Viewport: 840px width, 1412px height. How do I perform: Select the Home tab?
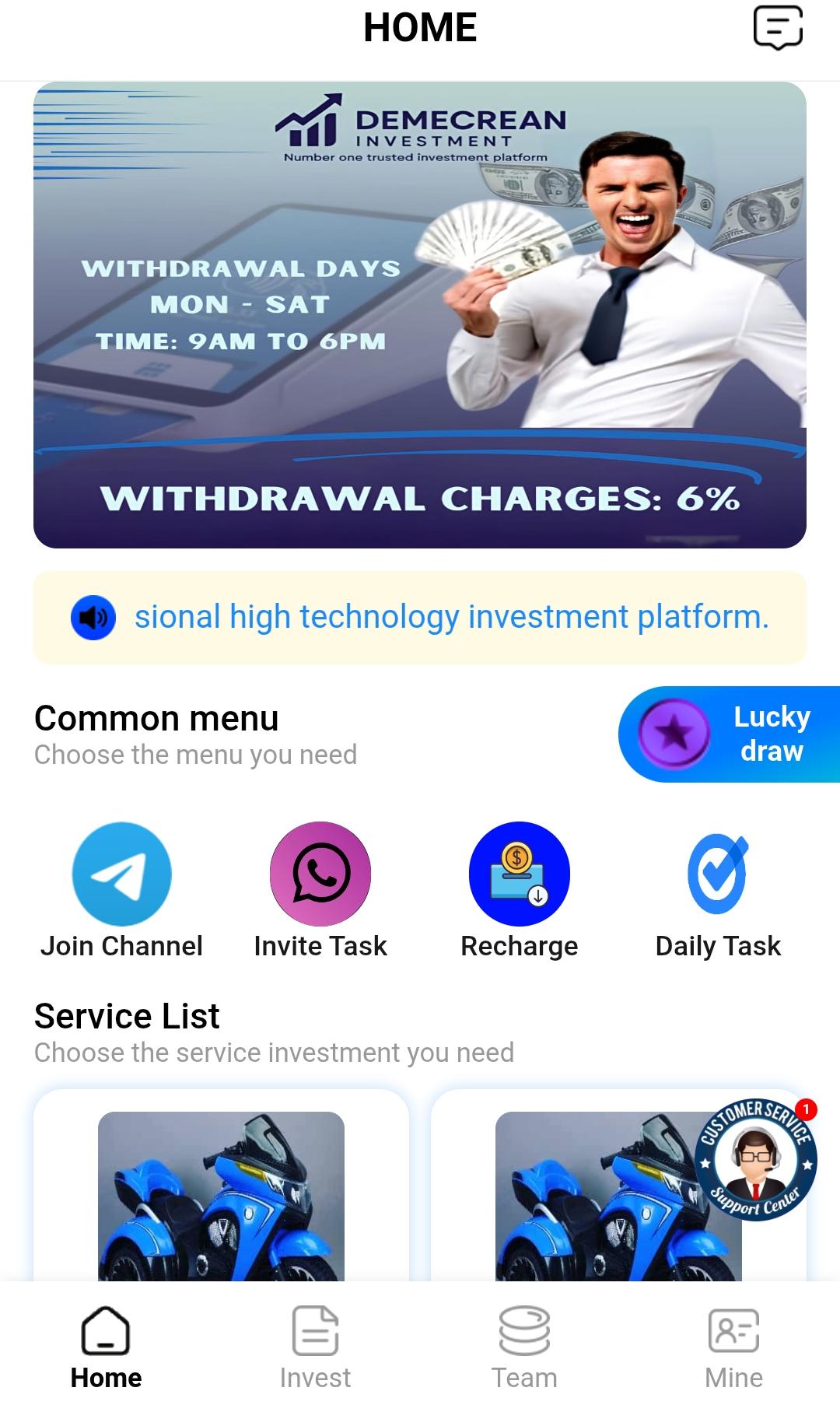coord(106,1347)
